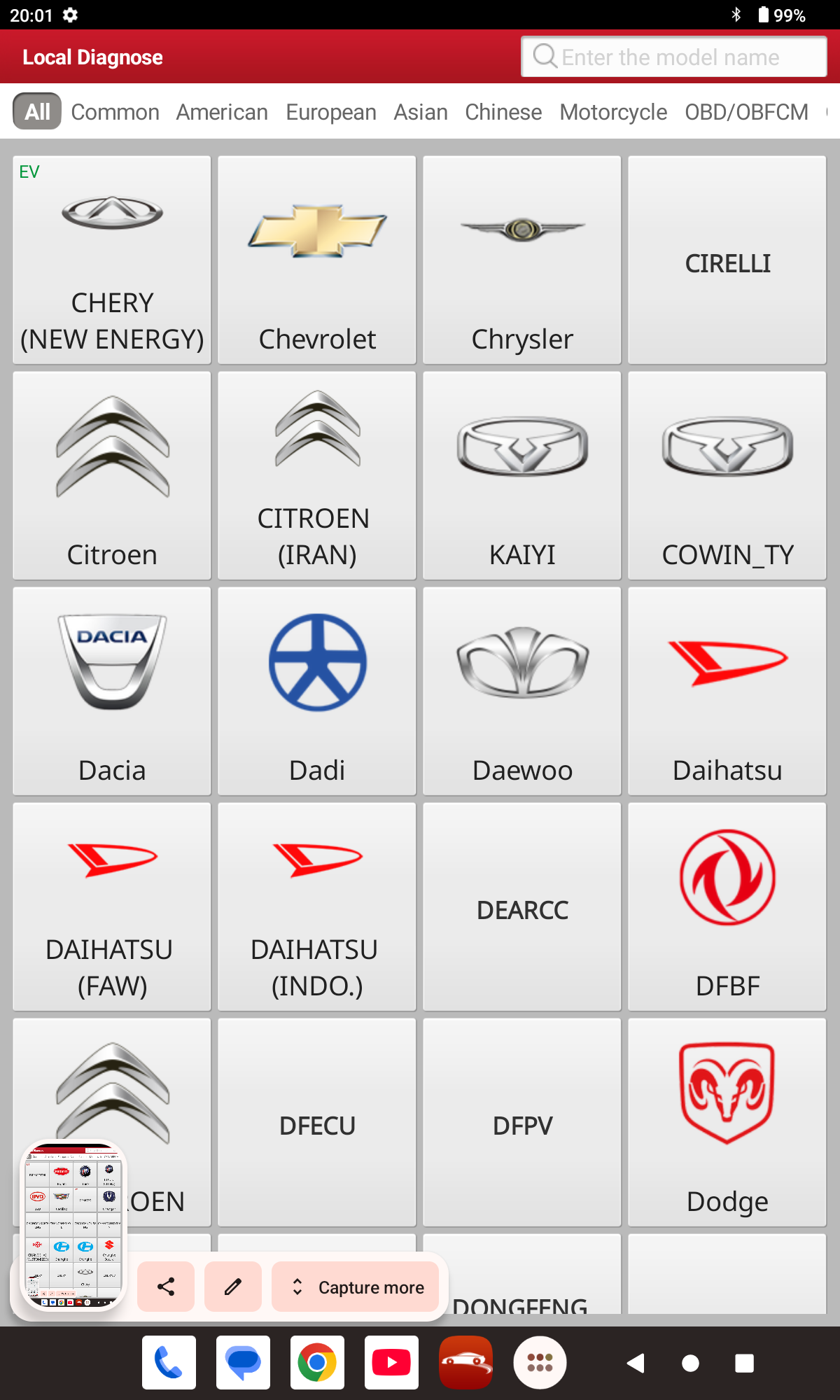Open the screenshot preview thumbnail

coord(73,1225)
